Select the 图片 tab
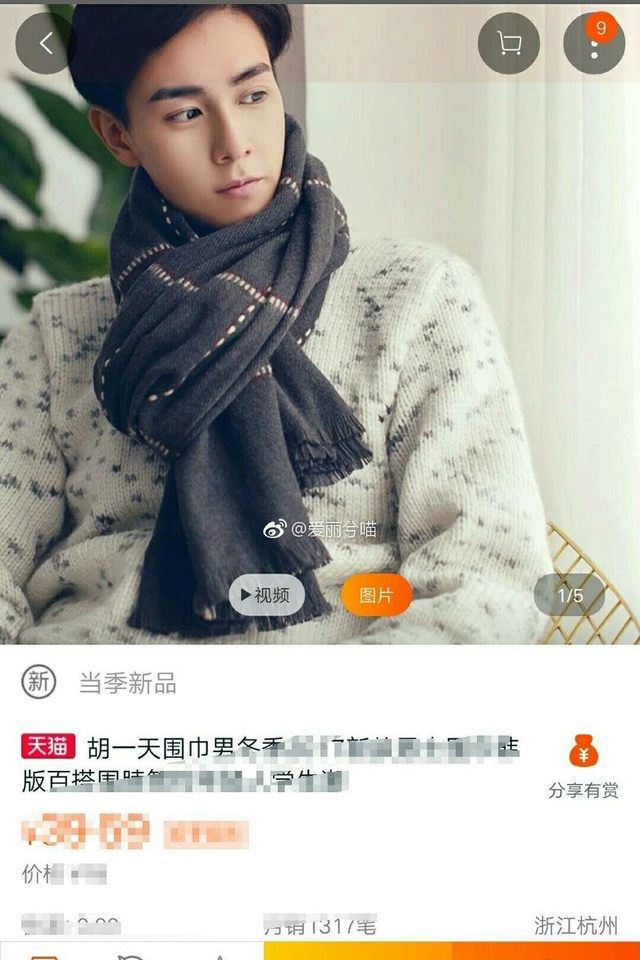 [377, 595]
